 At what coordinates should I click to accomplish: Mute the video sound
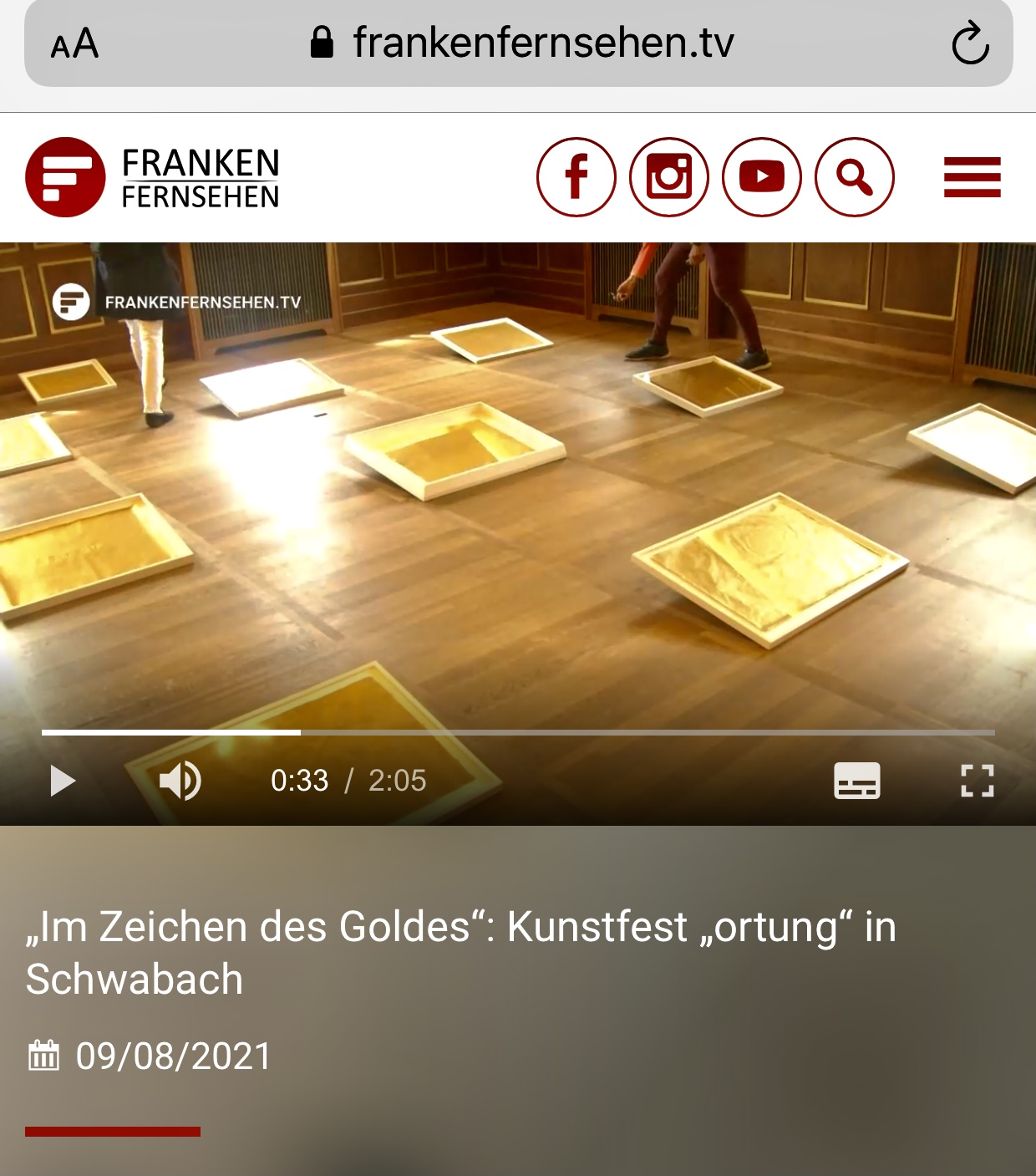180,781
